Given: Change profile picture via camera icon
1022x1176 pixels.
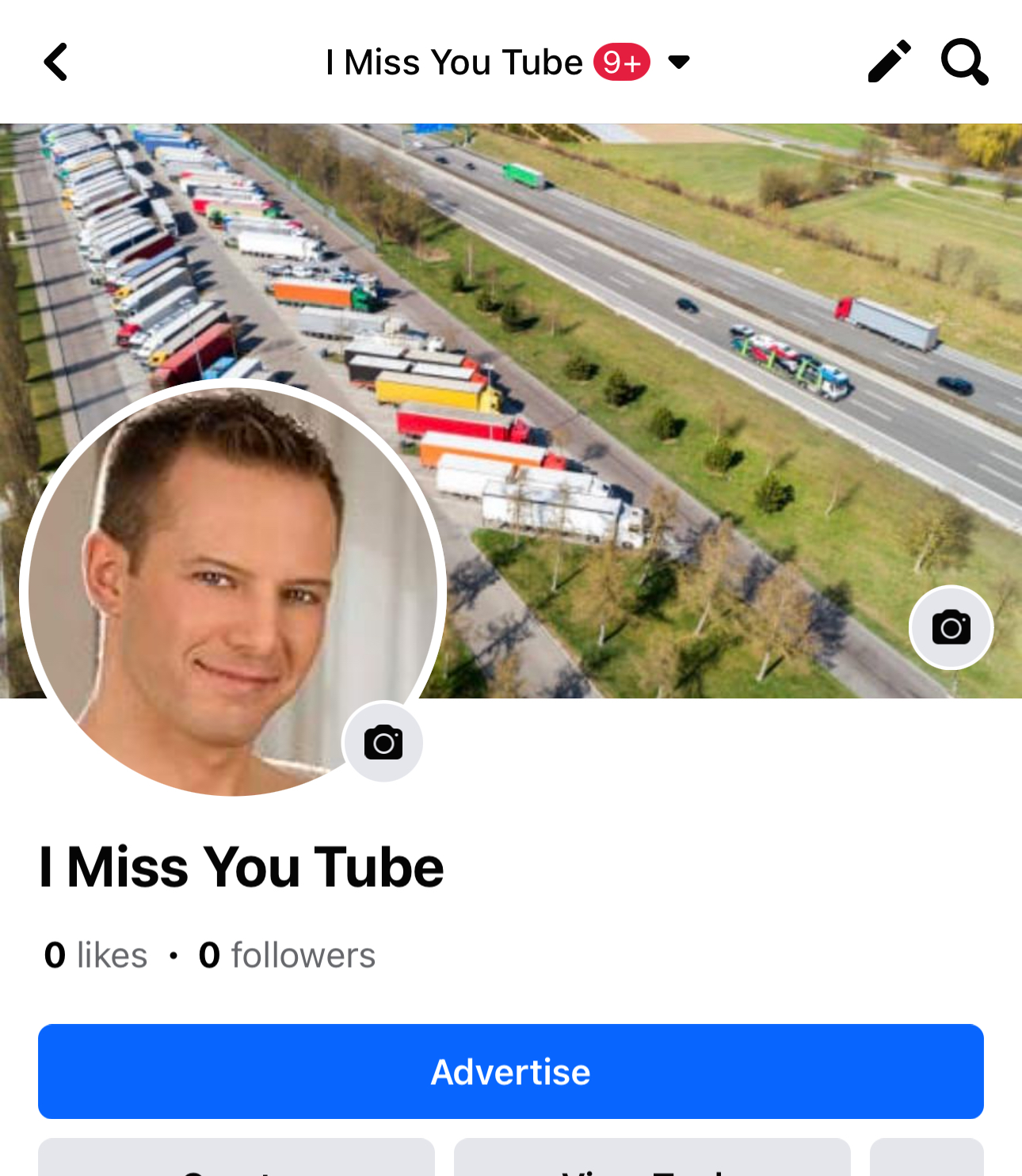Looking at the screenshot, I should click(x=383, y=742).
